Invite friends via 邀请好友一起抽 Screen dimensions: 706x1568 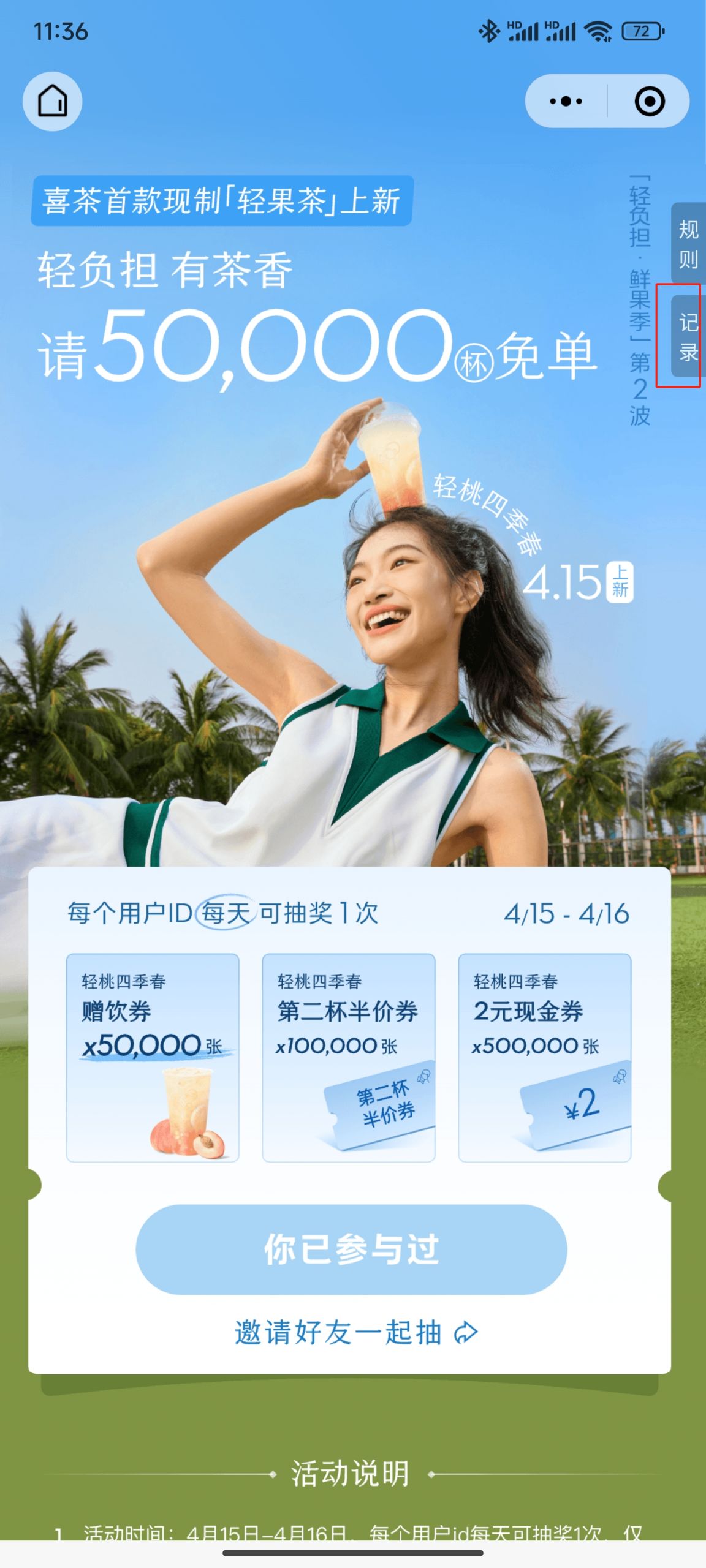(x=355, y=1333)
